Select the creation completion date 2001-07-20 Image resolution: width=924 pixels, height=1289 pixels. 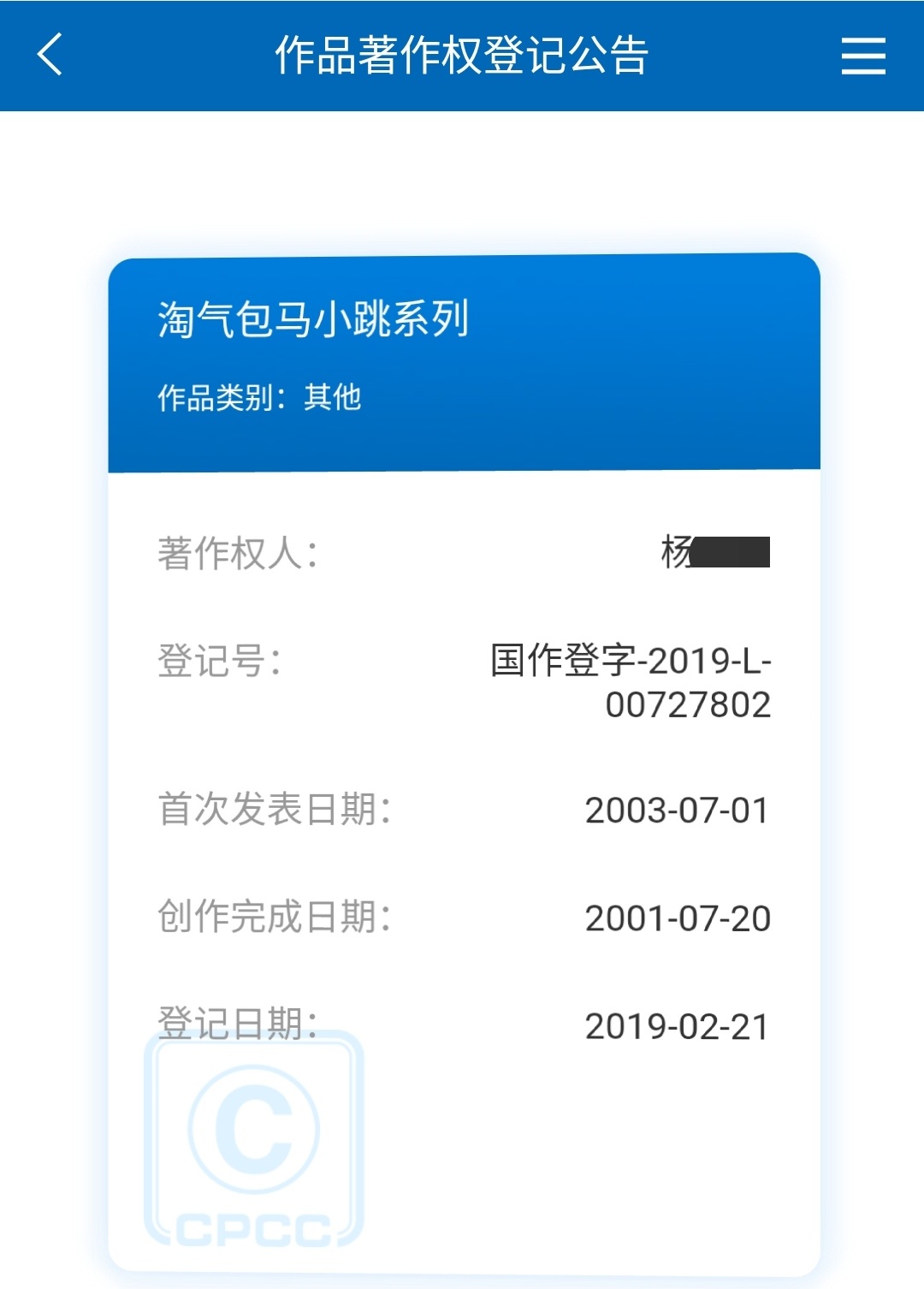click(x=678, y=918)
